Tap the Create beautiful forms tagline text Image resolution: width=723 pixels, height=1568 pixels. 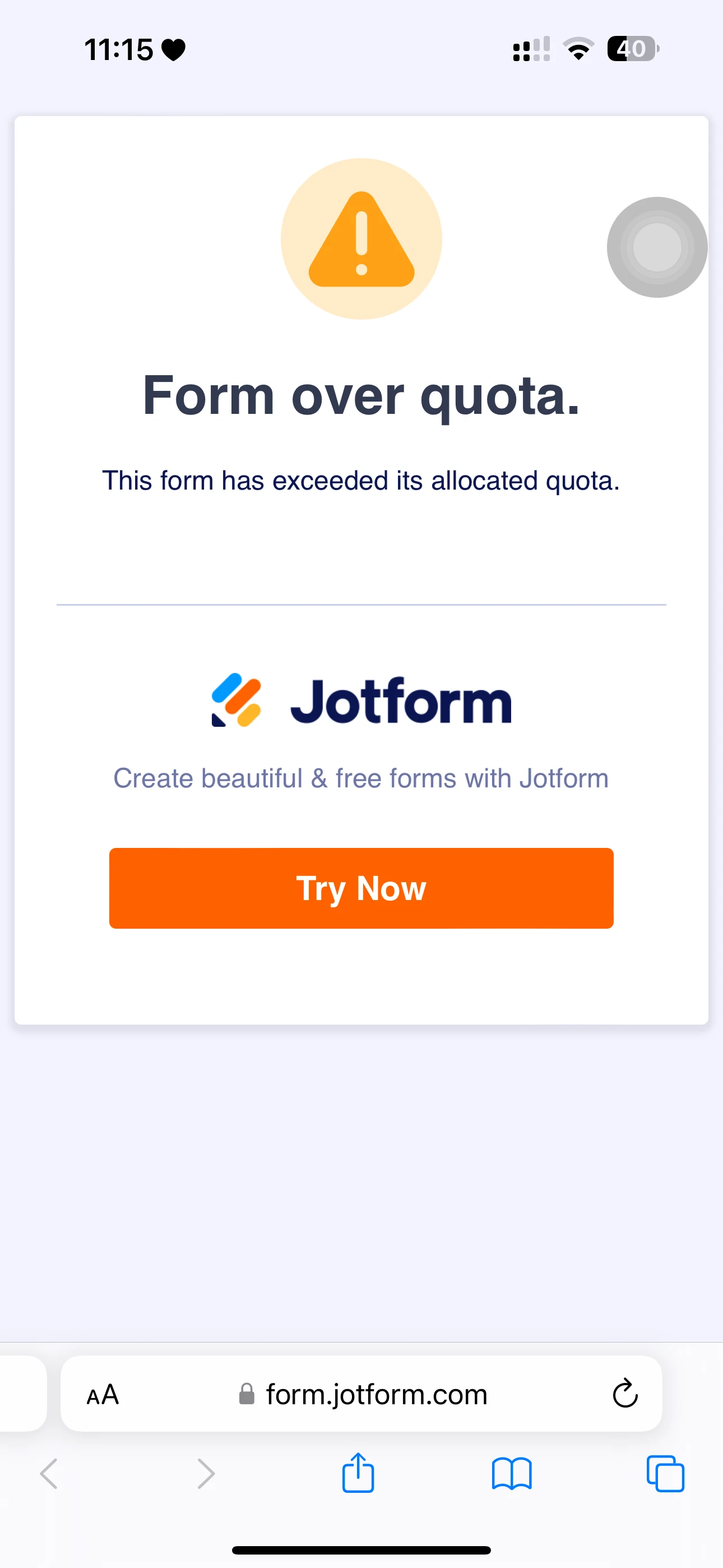click(x=361, y=777)
